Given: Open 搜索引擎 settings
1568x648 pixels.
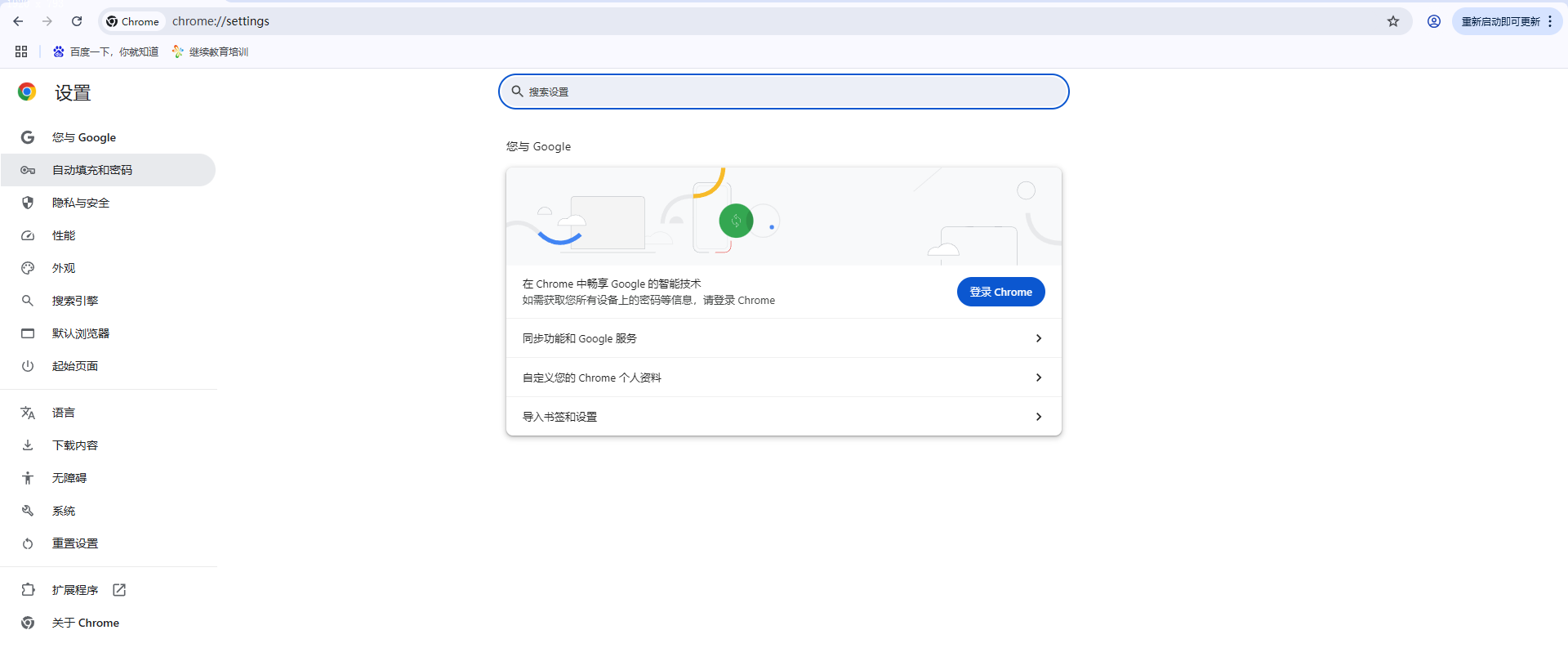Looking at the screenshot, I should (75, 301).
